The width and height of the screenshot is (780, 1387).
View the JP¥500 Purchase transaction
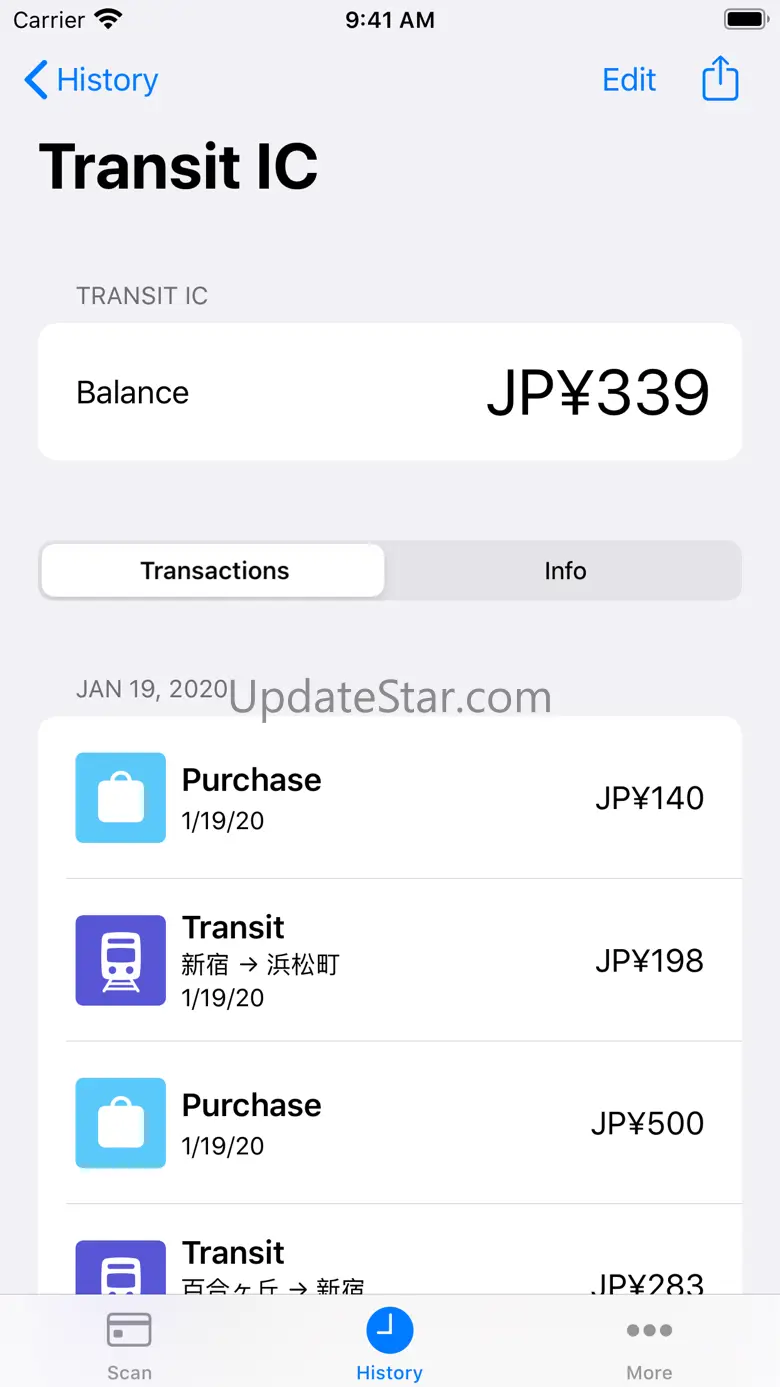390,1123
